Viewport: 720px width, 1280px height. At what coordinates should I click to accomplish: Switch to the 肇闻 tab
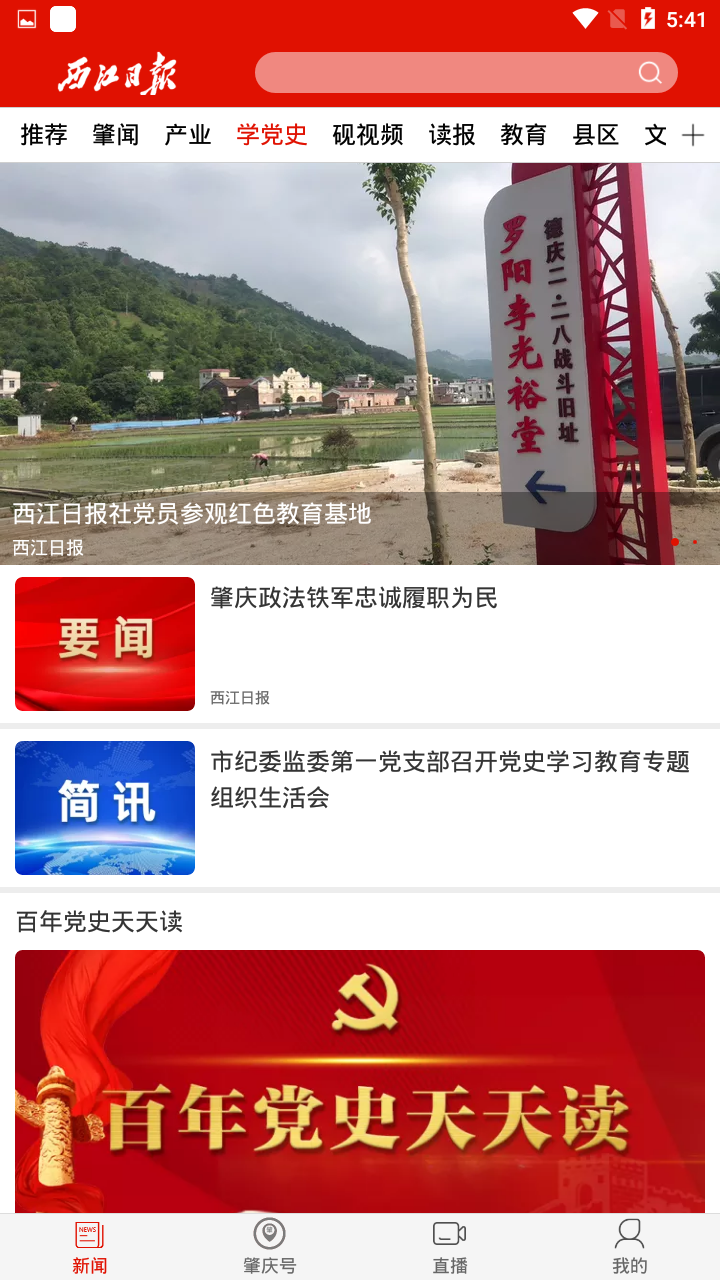click(x=116, y=135)
